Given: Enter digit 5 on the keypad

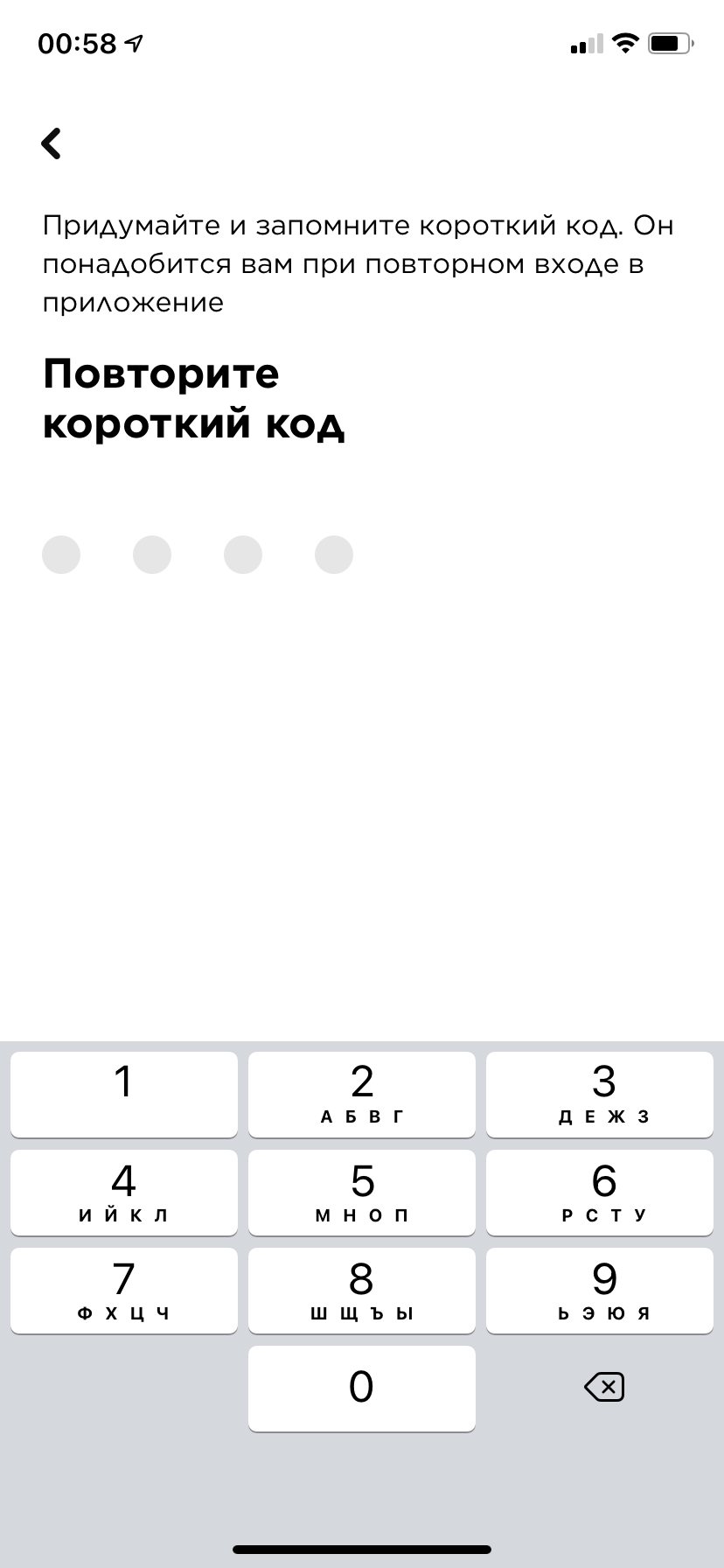Looking at the screenshot, I should (x=361, y=1192).
